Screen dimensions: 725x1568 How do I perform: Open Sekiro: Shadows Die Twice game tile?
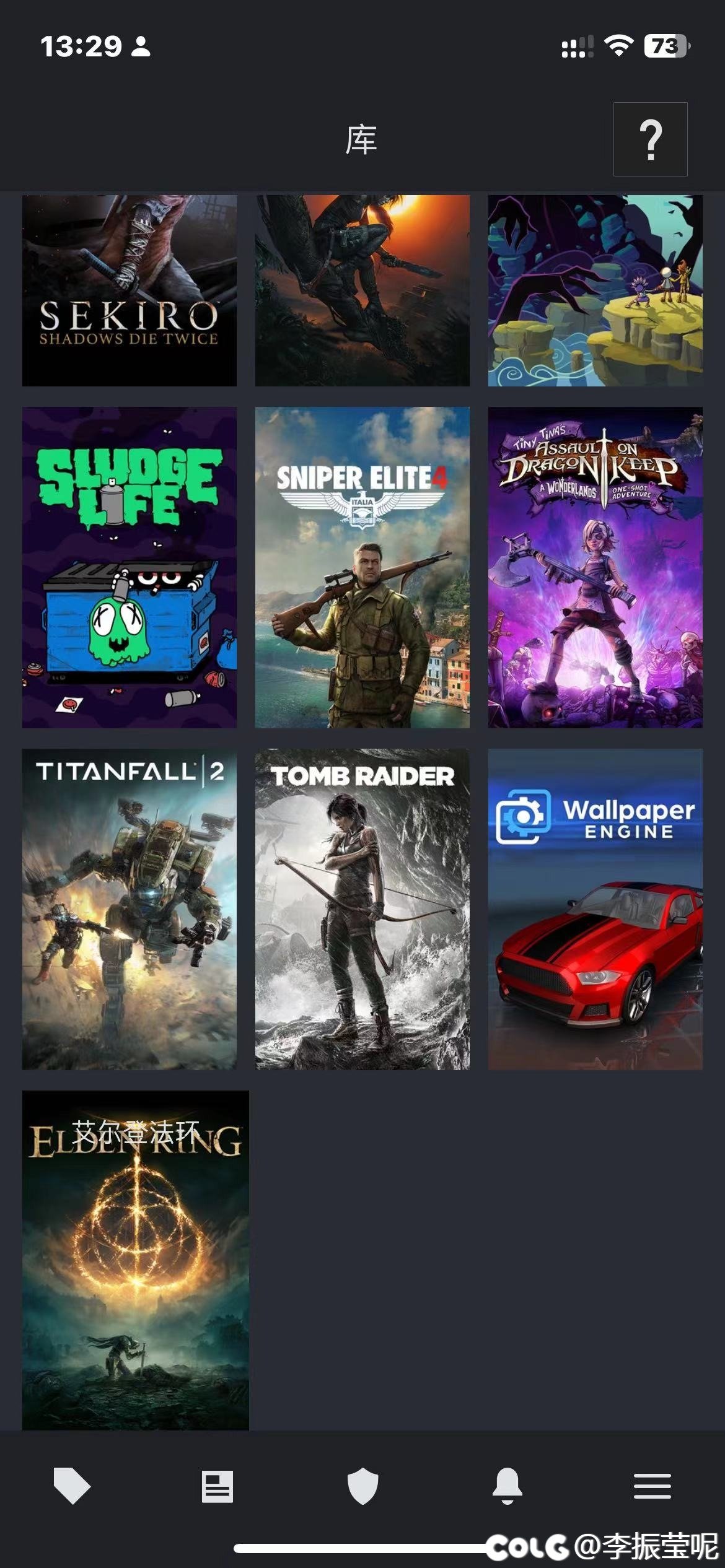click(x=129, y=290)
